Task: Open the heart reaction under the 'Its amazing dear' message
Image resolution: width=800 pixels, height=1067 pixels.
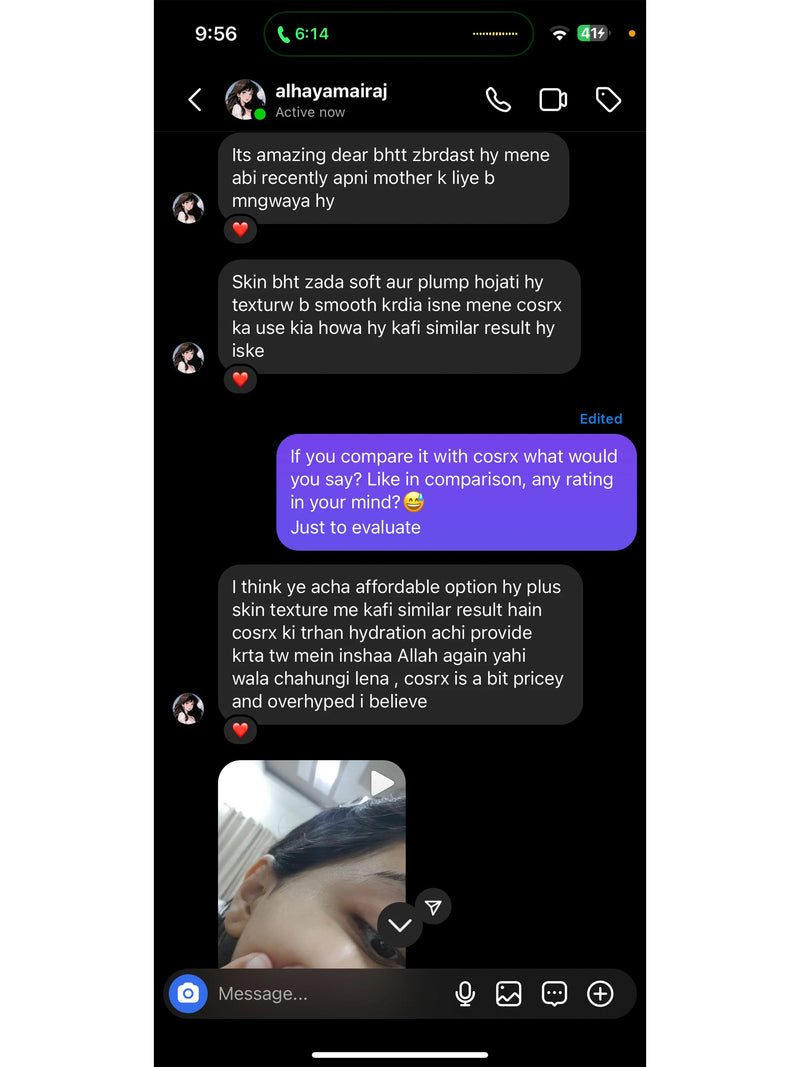Action: tap(240, 229)
